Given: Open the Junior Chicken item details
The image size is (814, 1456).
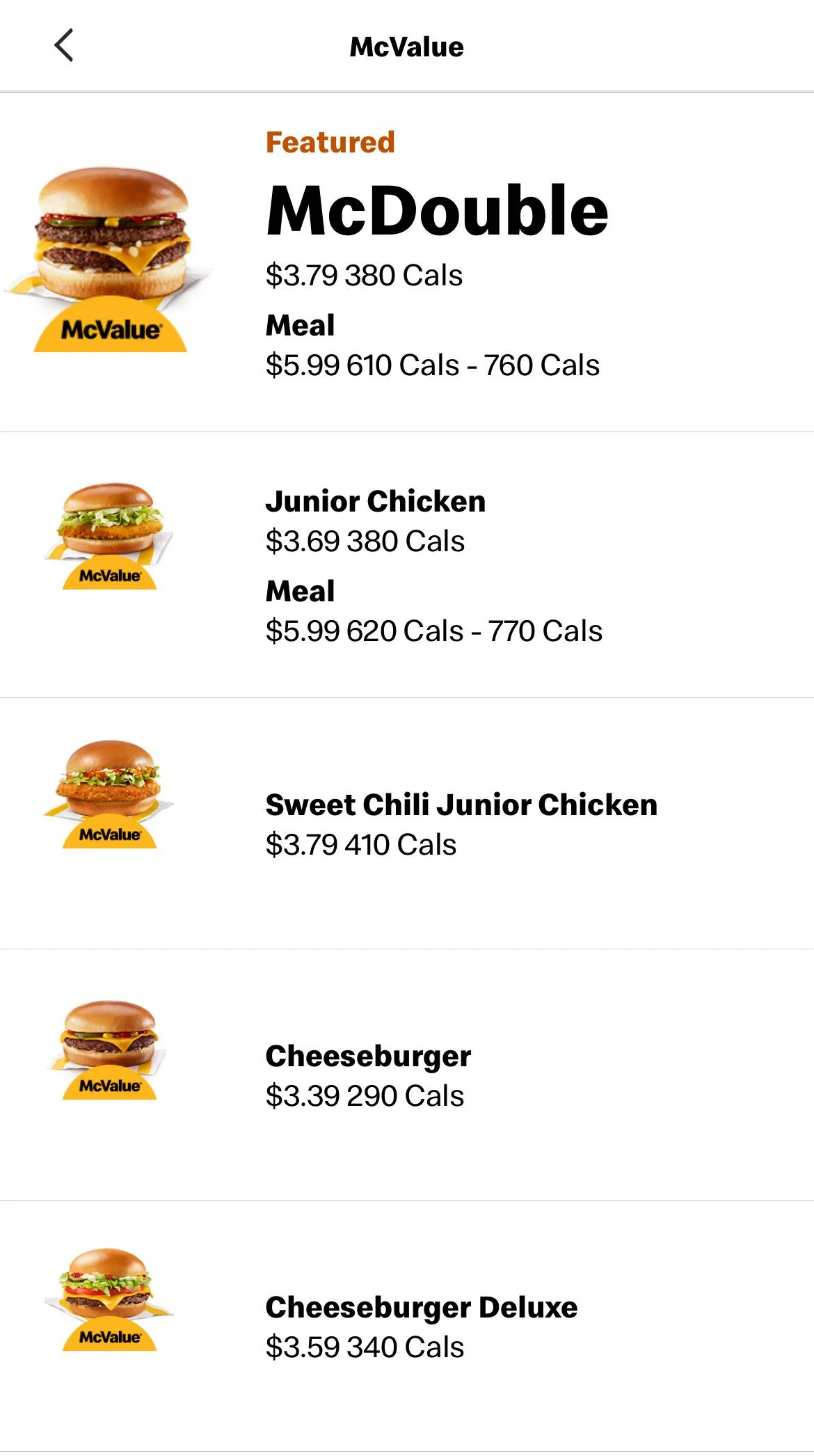Looking at the screenshot, I should [376, 501].
